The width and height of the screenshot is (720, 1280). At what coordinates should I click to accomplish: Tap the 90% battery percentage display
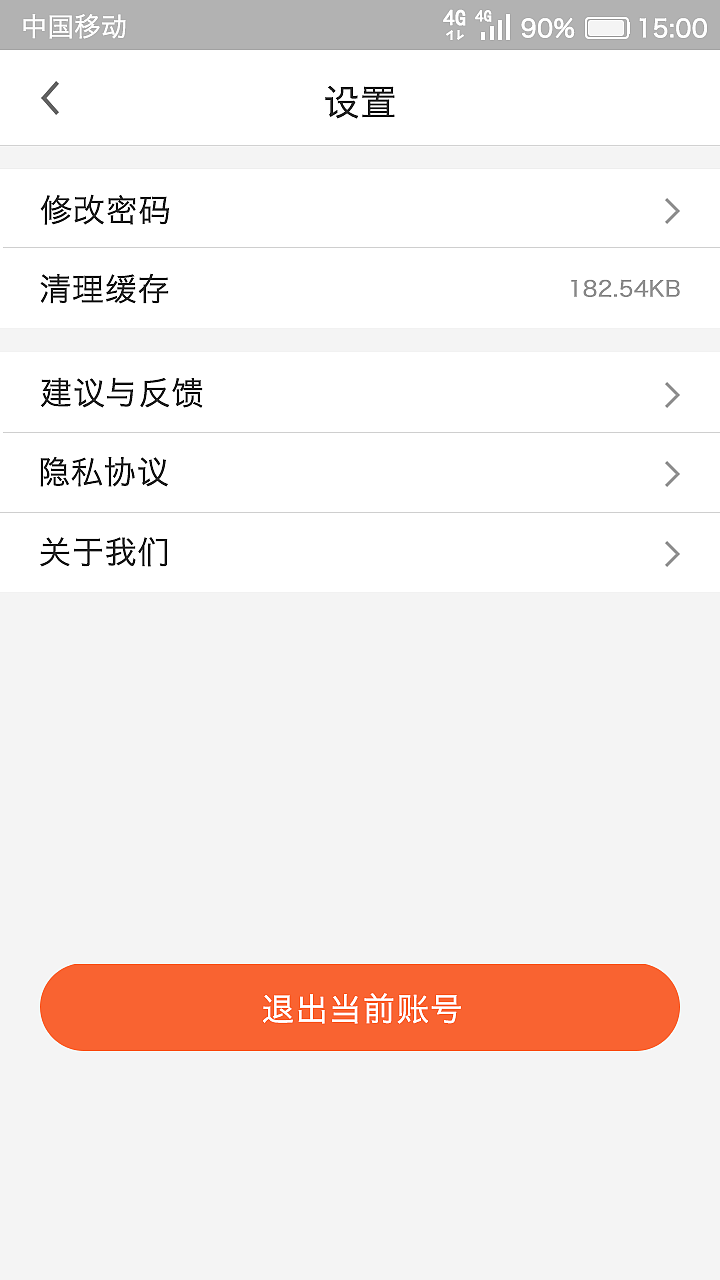545,27
